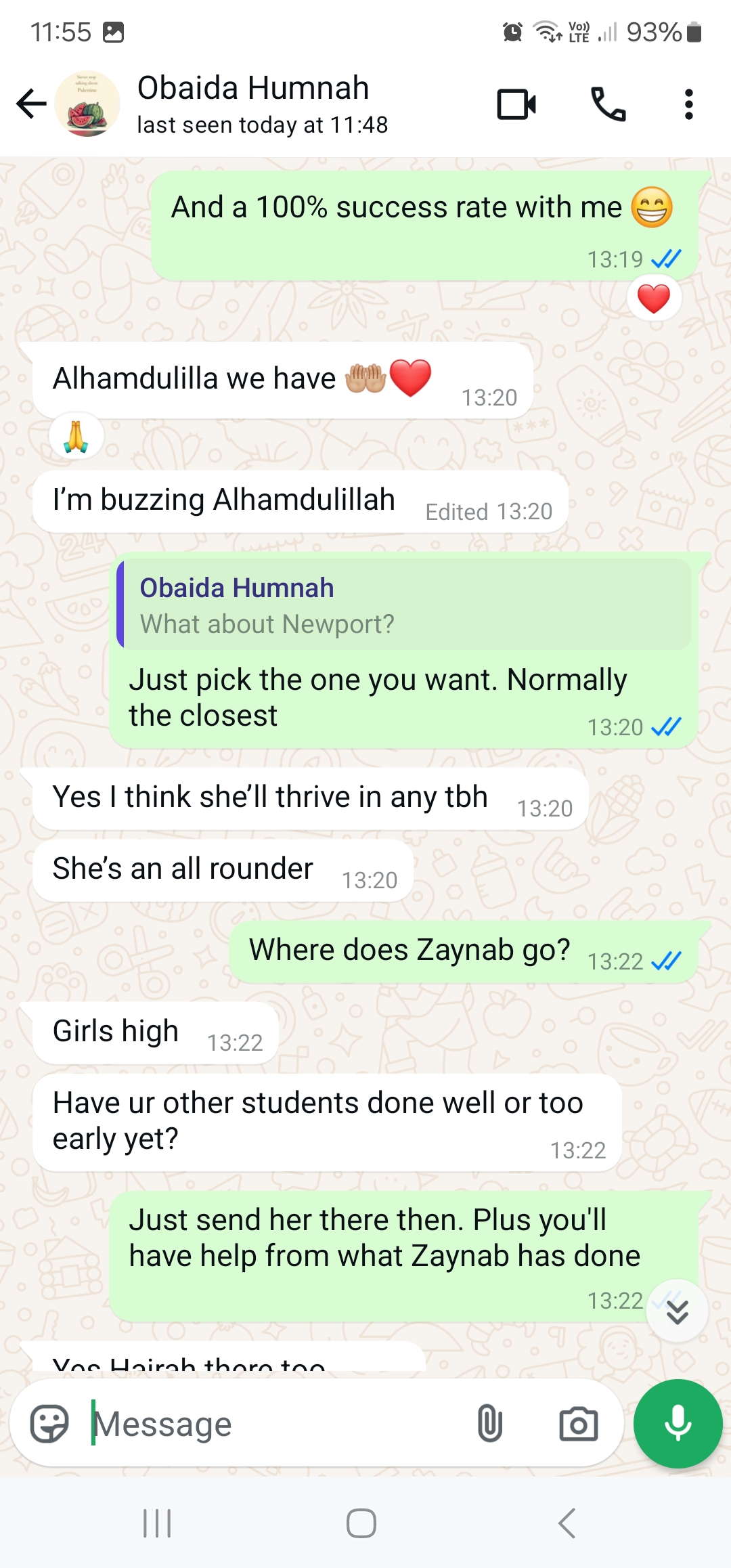This screenshot has height=1568, width=731.
Task: Tap the heart reaction on the success rate message
Action: (654, 299)
